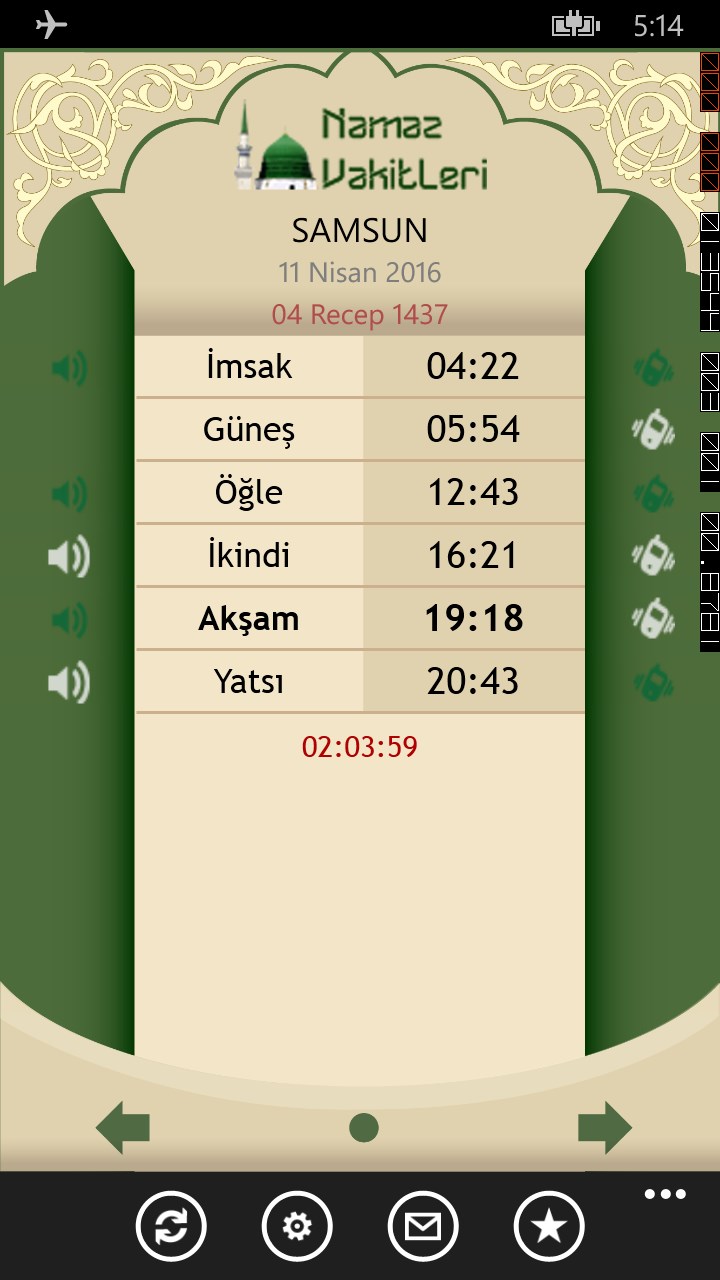The width and height of the screenshot is (720, 1280).
Task: Expand the three-dot overflow menu
Action: (665, 1194)
